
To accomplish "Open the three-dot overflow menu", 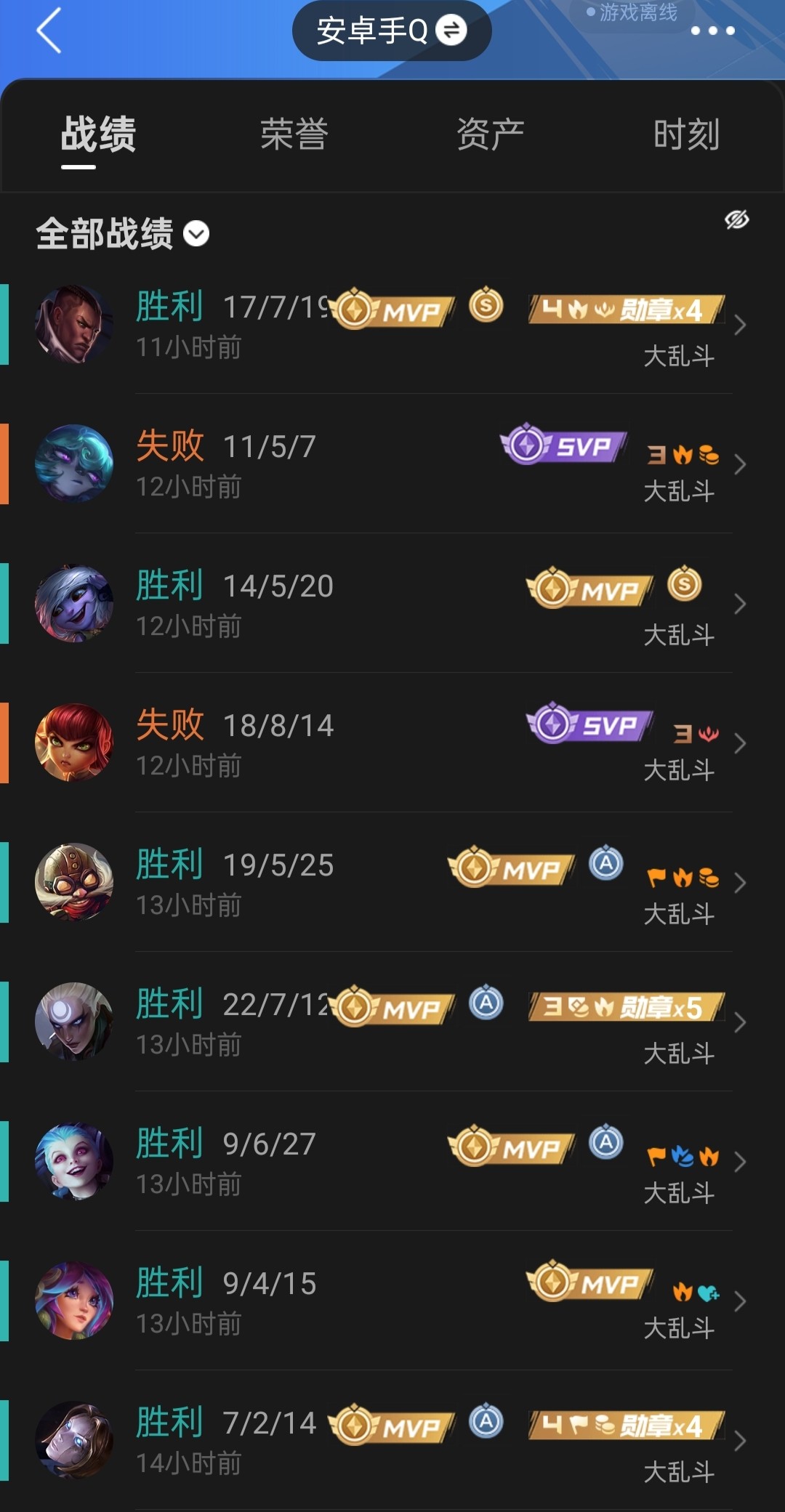I will pos(712,31).
